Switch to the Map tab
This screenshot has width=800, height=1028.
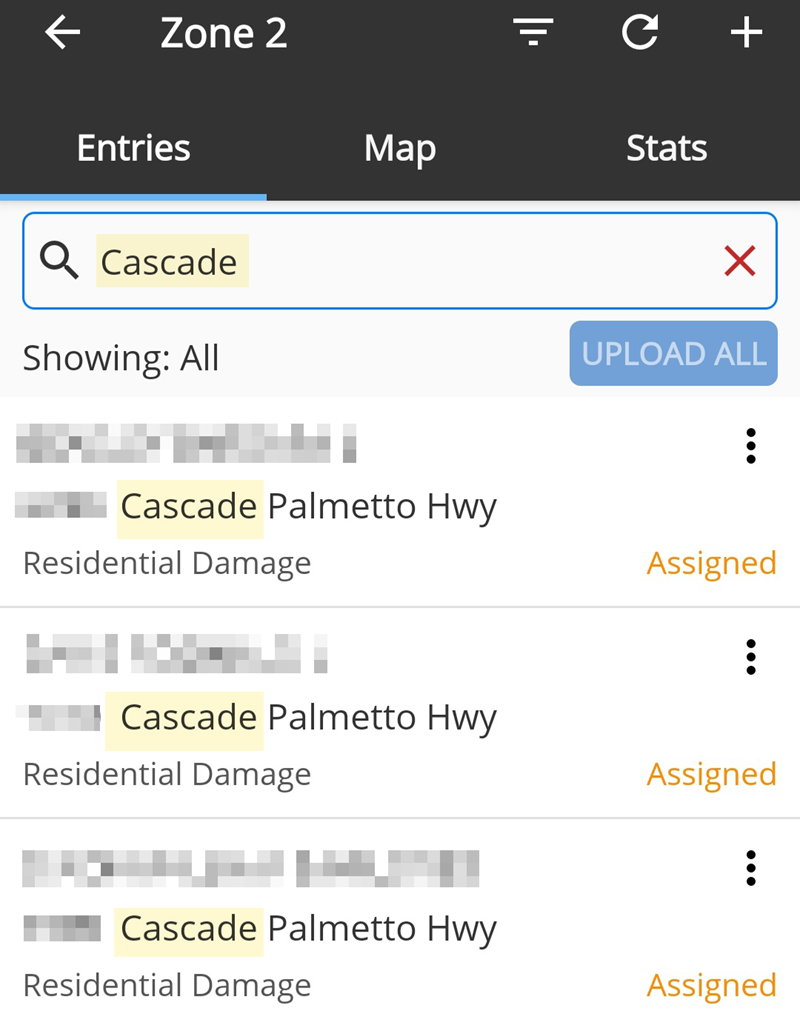click(399, 147)
